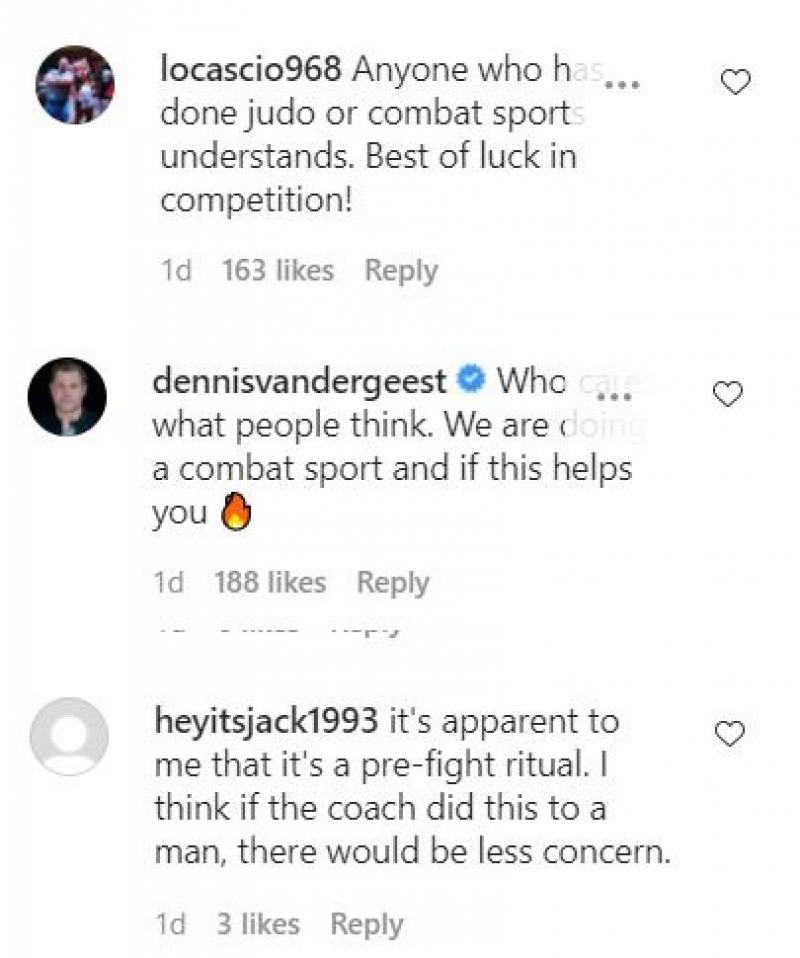This screenshot has height=958, width=800.
Task: Open heyitsjack1993's profile avatar
Action: [68, 737]
